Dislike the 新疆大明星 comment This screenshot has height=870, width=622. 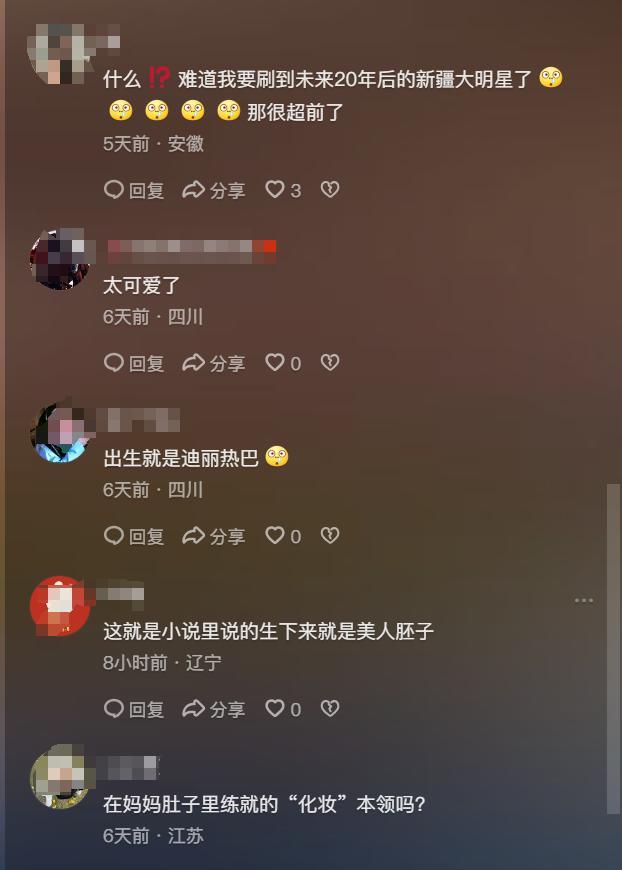click(329, 190)
